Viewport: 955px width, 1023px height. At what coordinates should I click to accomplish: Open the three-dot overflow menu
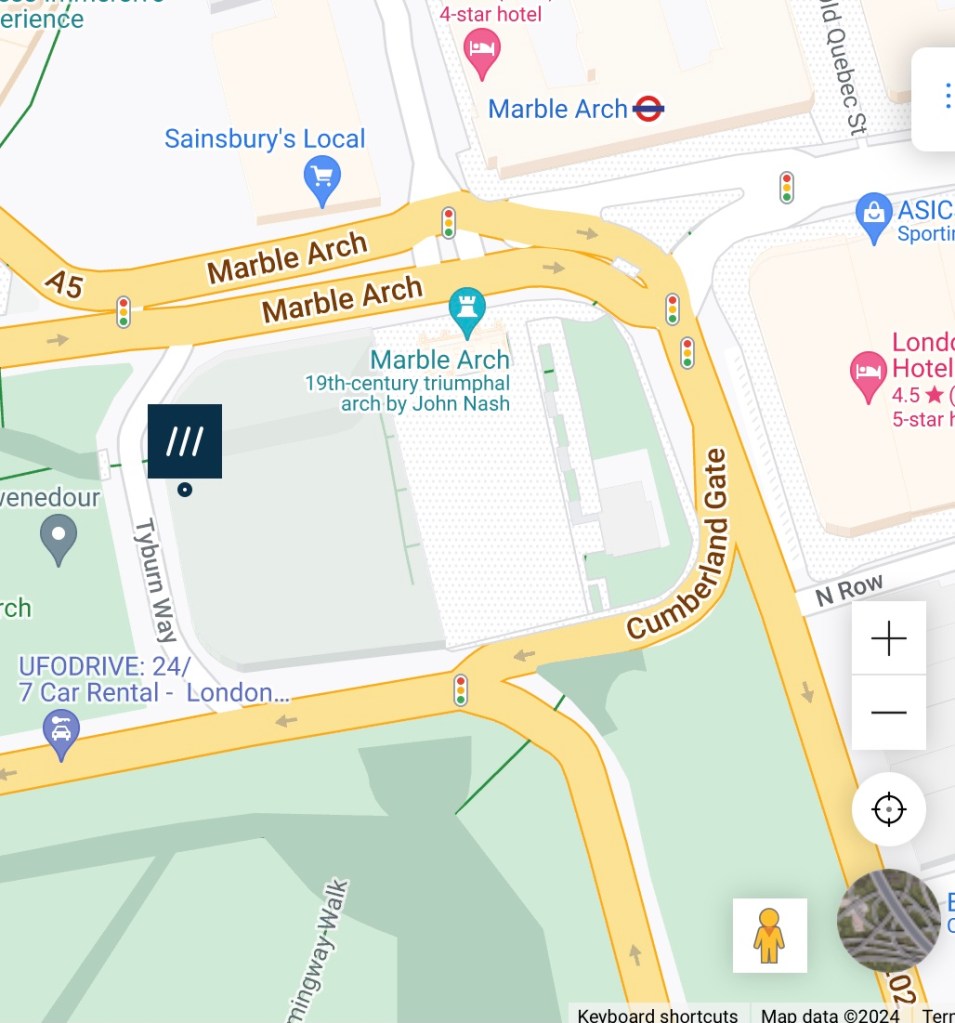point(945,97)
